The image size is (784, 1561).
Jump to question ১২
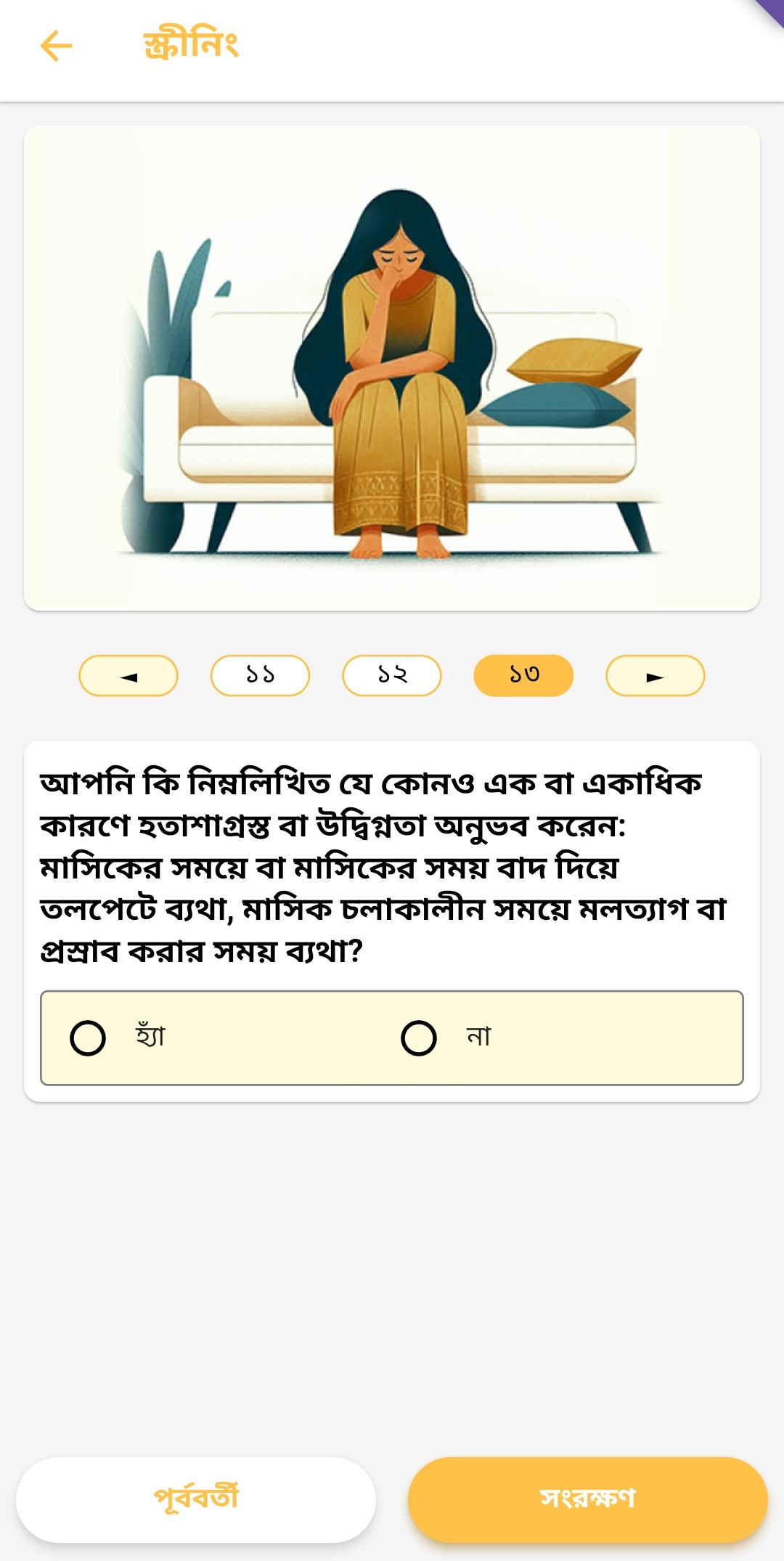392,676
